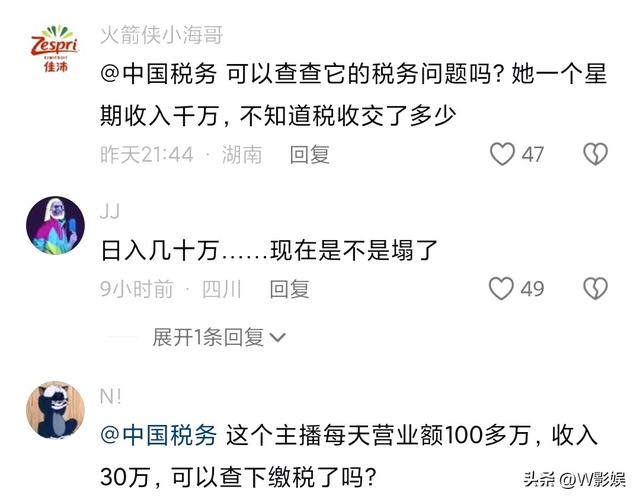This screenshot has width=640, height=502.
Task: Open JJ's profile avatar
Action: (x=55, y=226)
